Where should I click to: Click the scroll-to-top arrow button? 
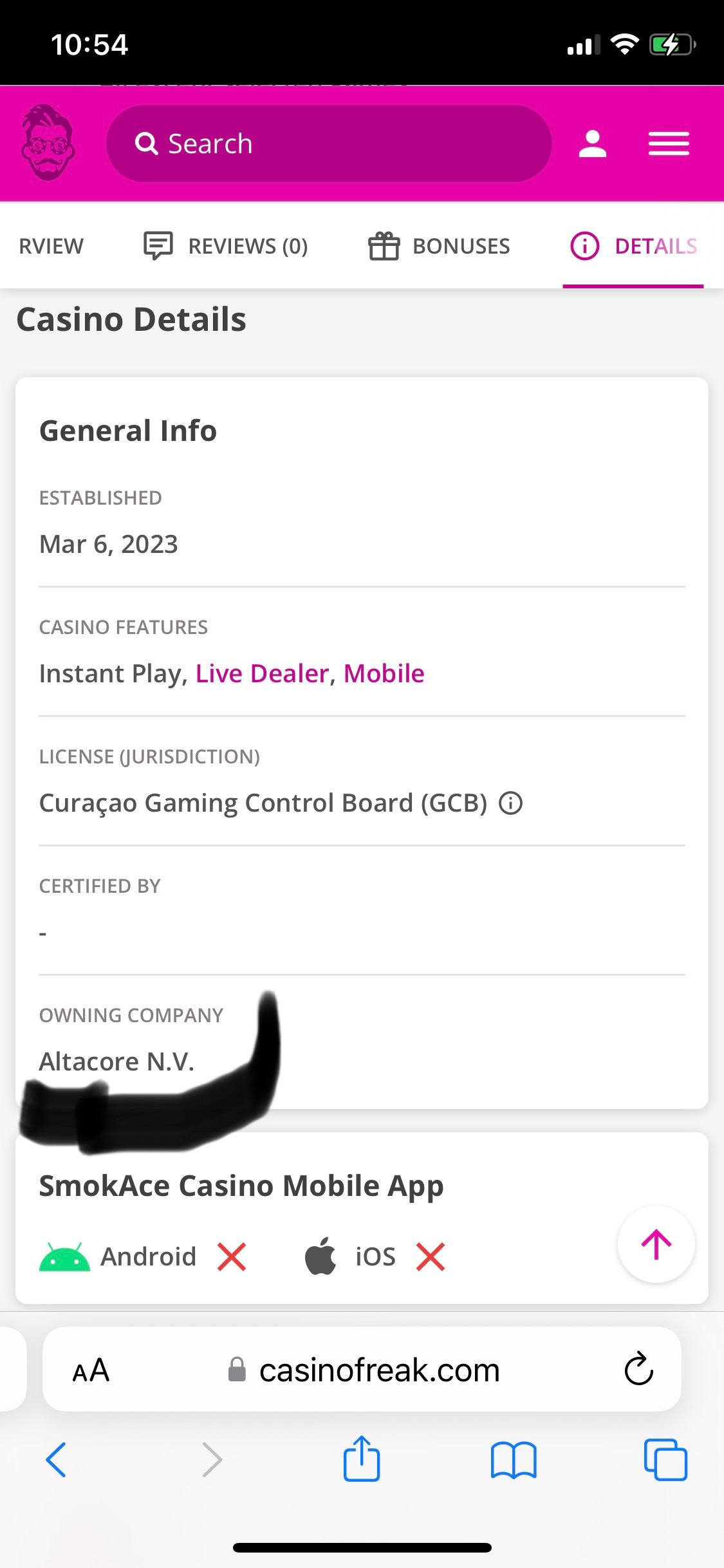pos(655,1244)
